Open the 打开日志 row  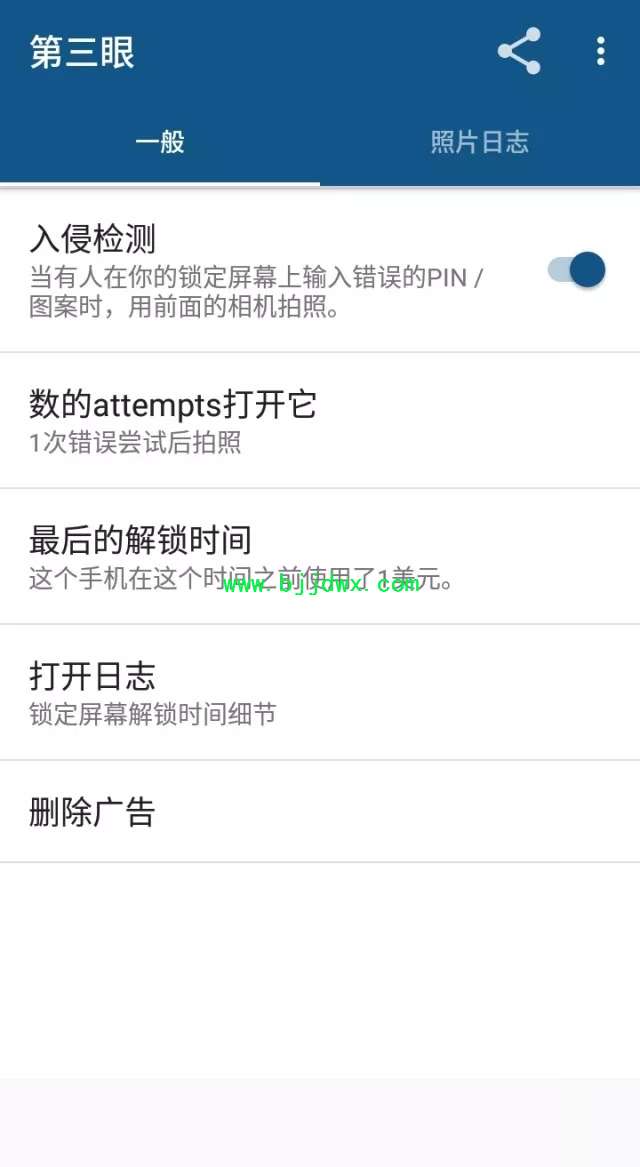coord(320,693)
